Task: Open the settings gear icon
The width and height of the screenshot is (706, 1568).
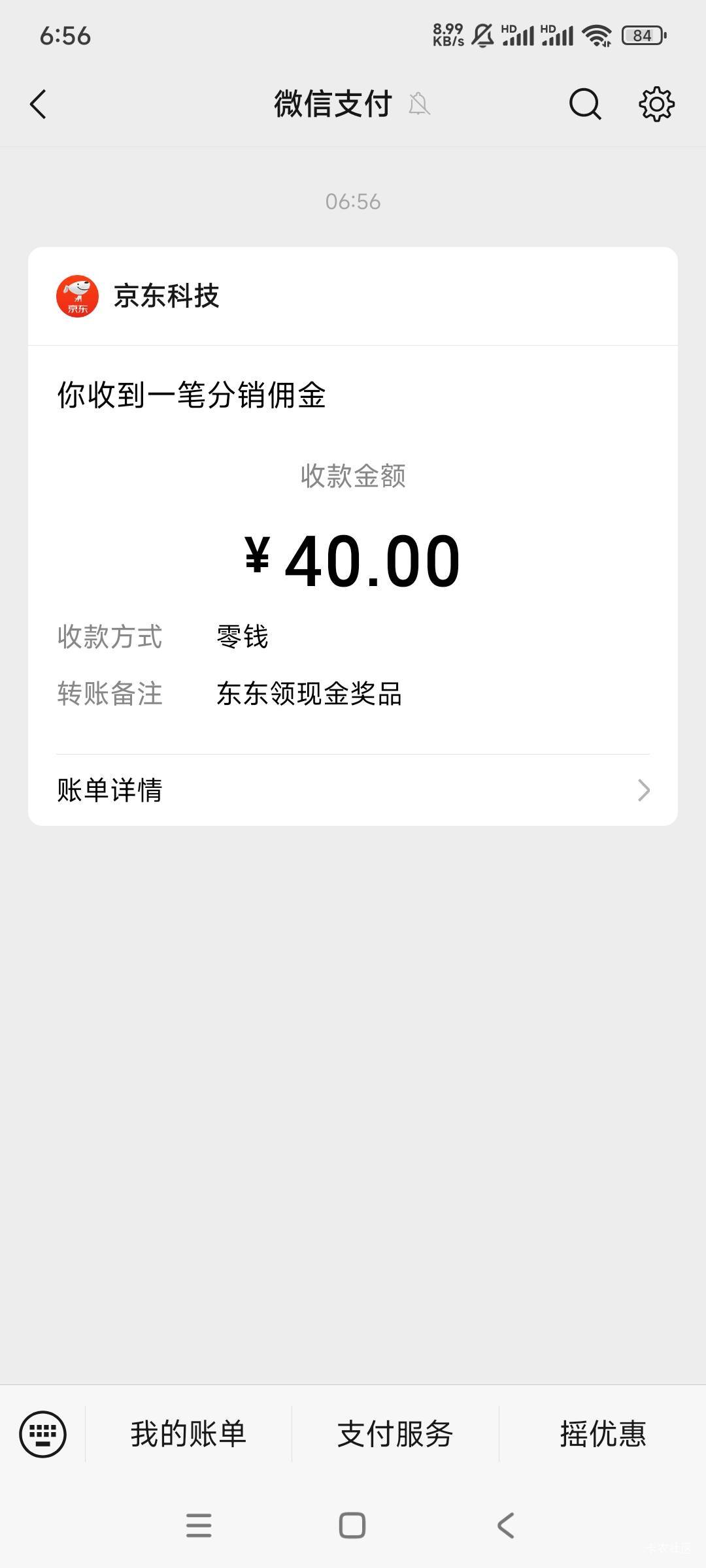Action: [x=656, y=104]
